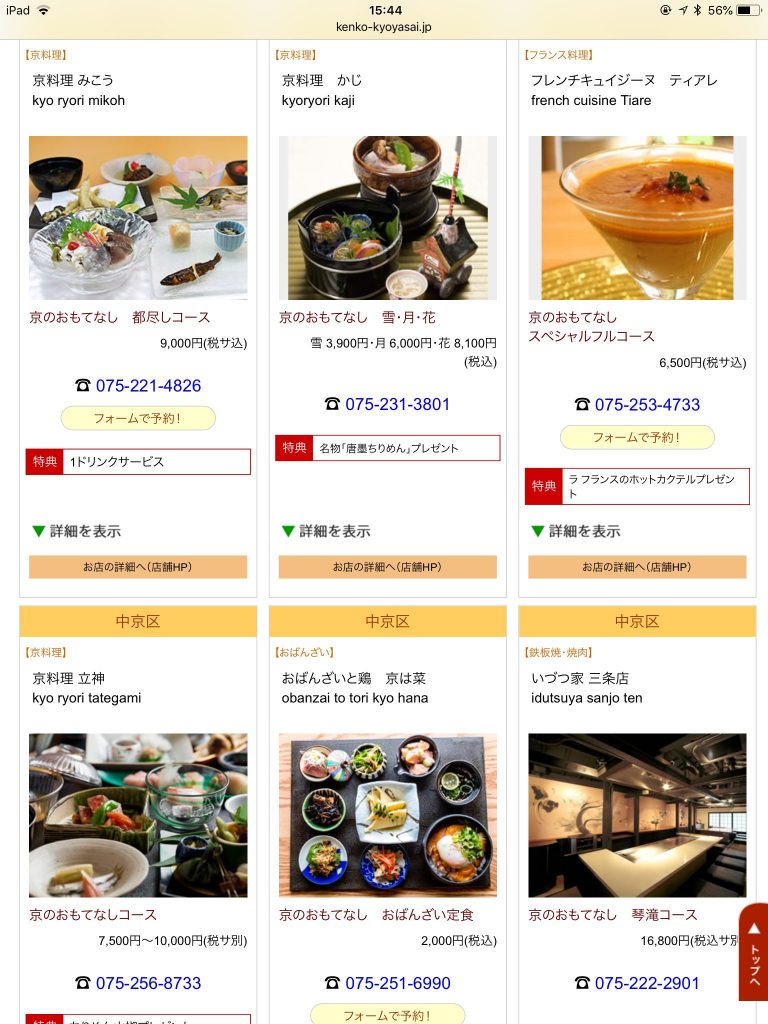The image size is (768, 1024).
Task: Call idutsuya sanjo ten at 075-222-2901
Action: click(647, 984)
